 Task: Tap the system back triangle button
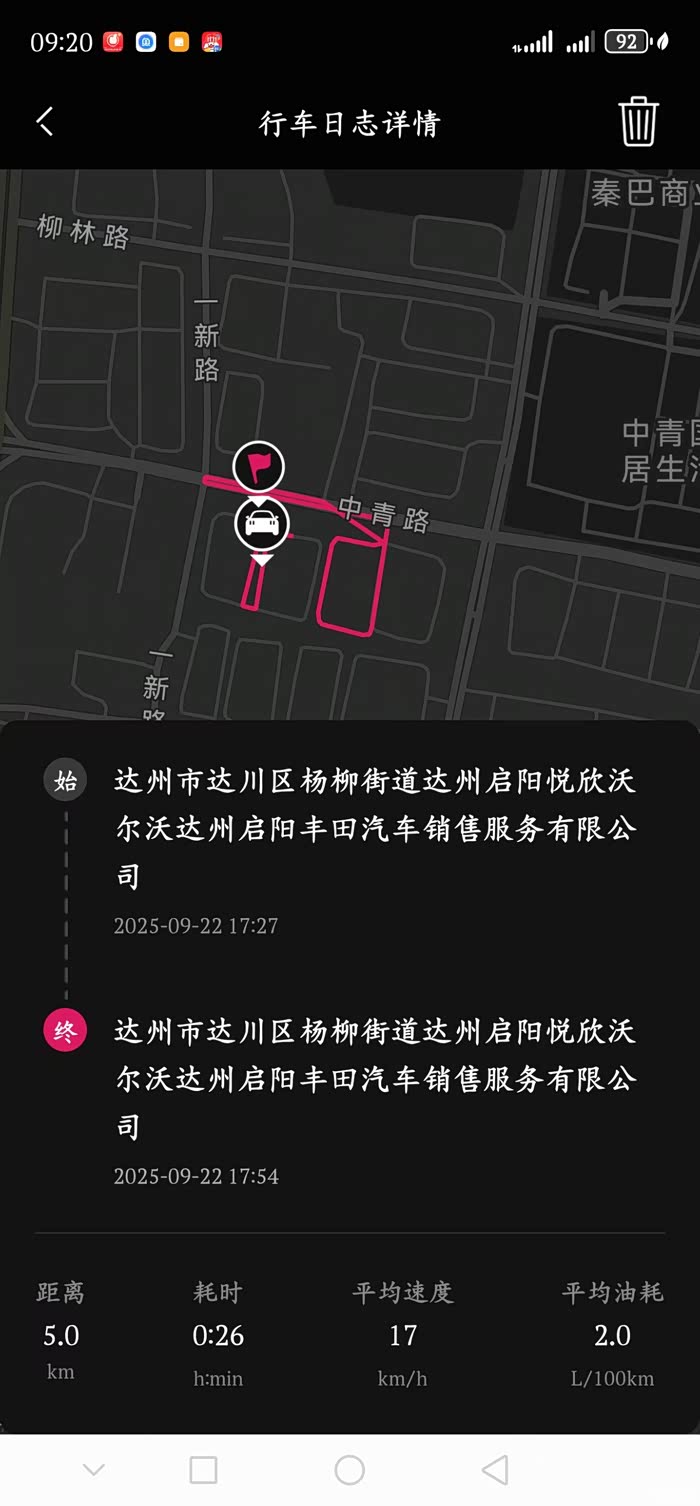pos(495,1469)
